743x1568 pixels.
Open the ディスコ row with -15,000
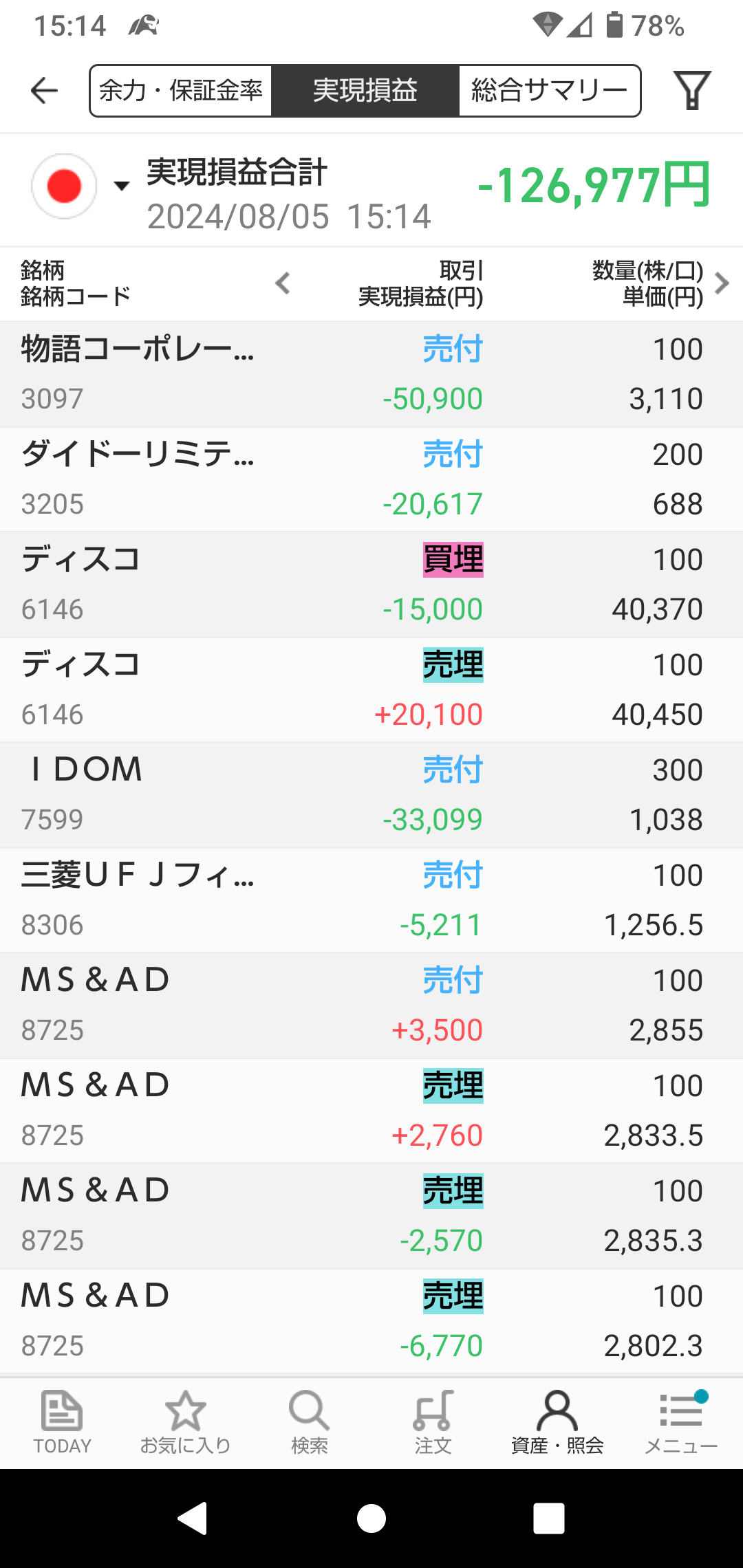[371, 585]
